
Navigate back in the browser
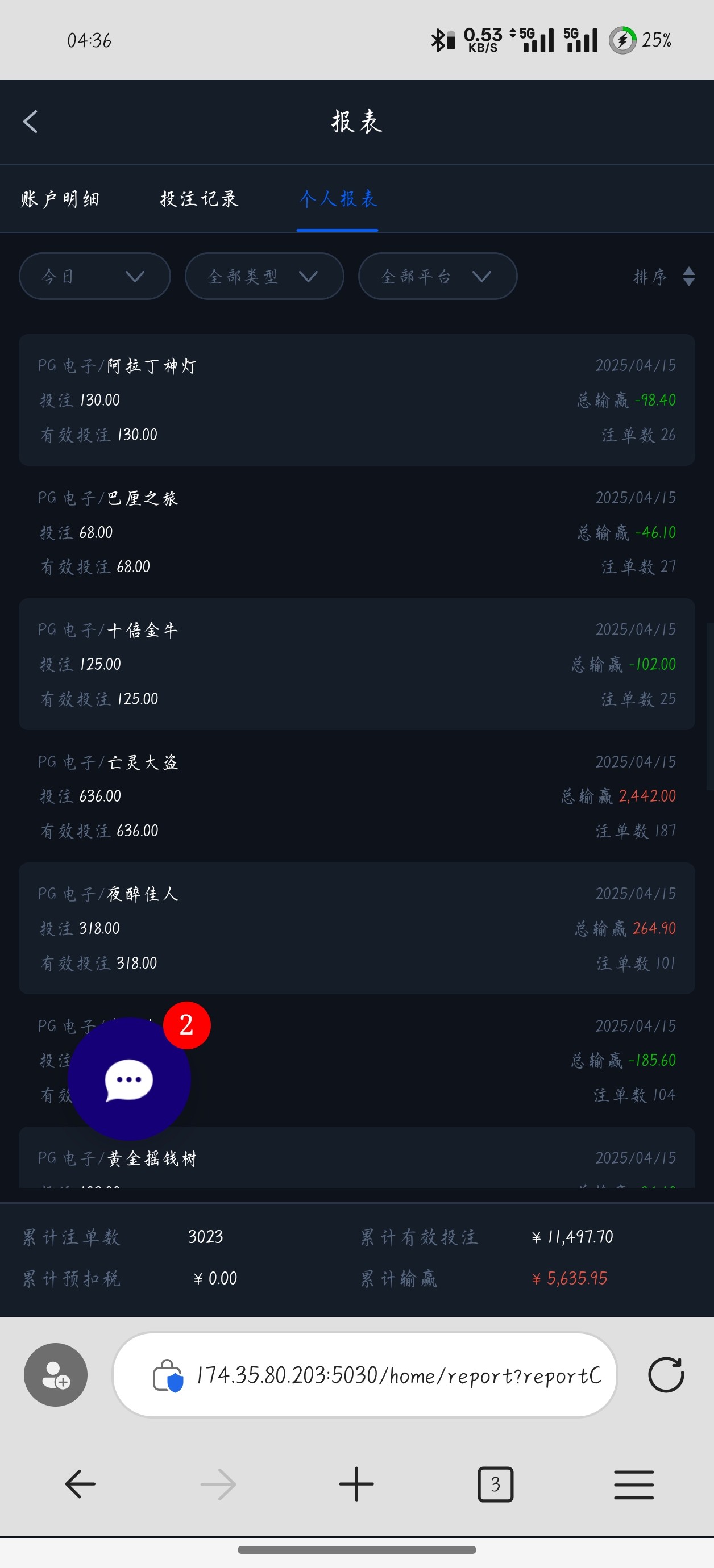click(80, 1484)
